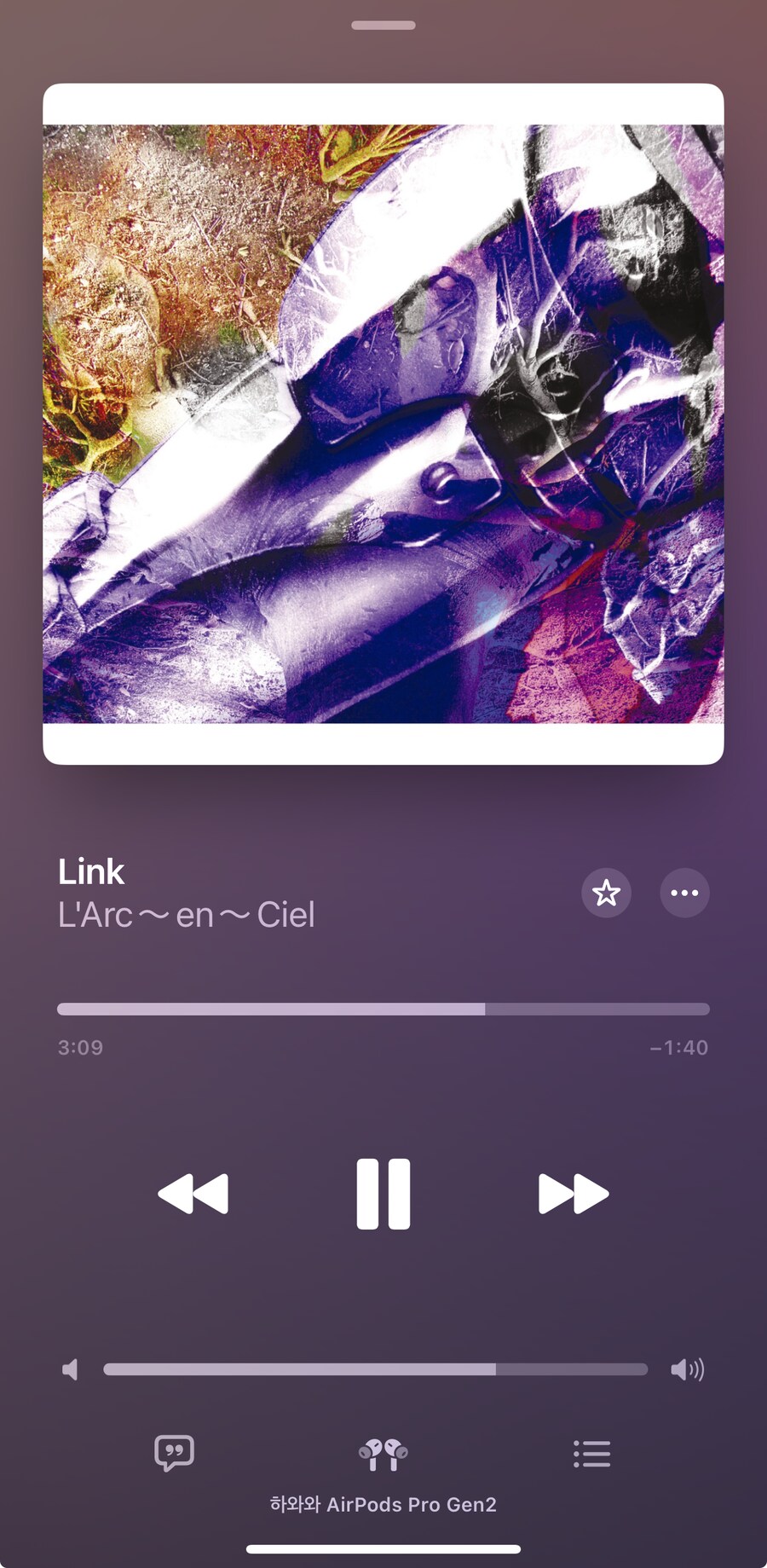Tap the grabber handle to minimize player
This screenshot has width=767, height=1568.
[383, 26]
